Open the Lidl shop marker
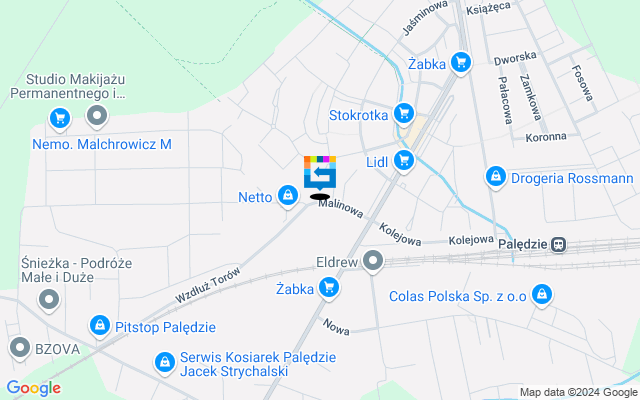The width and height of the screenshot is (640, 400). [404, 160]
